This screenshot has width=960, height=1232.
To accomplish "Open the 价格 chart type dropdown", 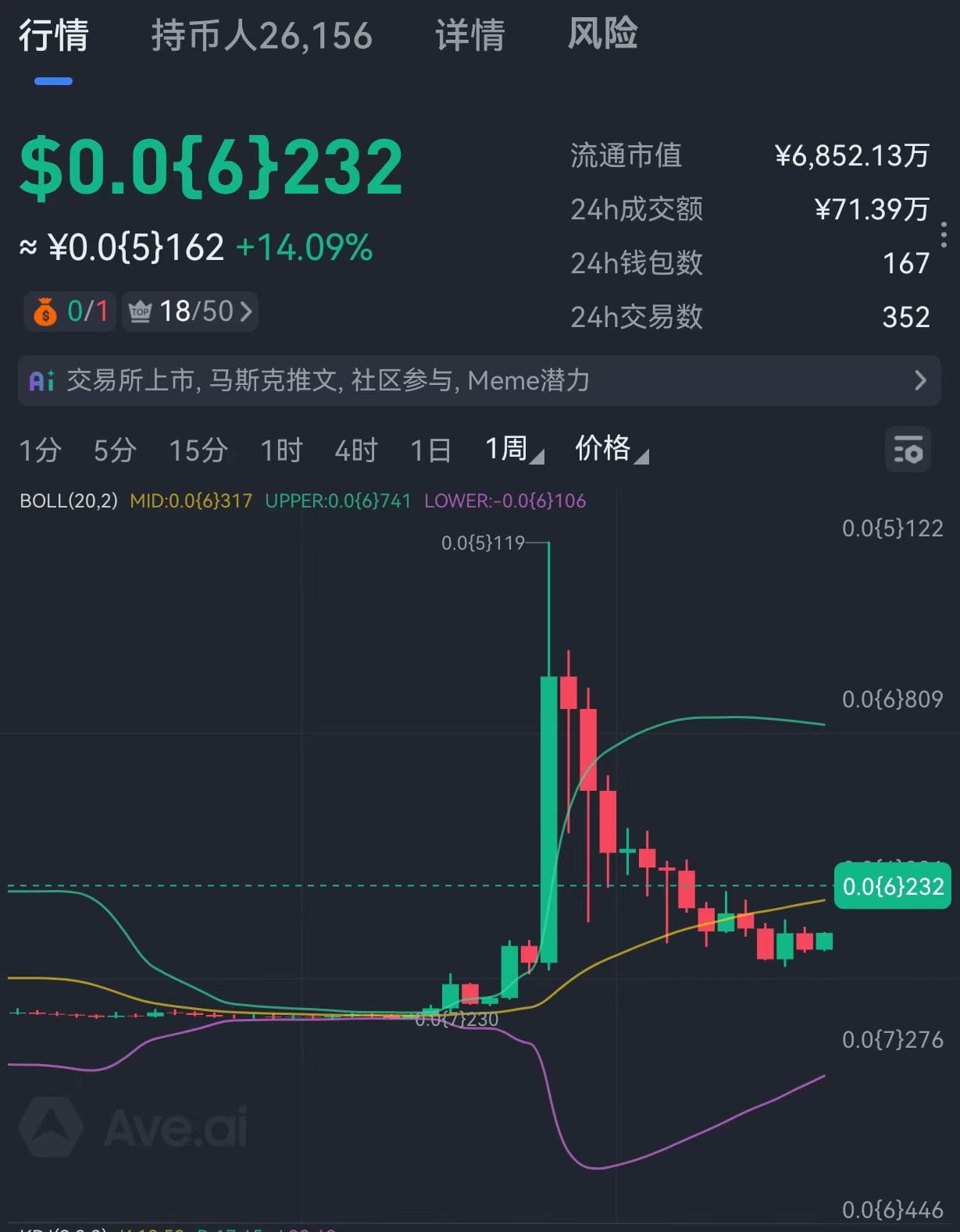I will pos(609,450).
